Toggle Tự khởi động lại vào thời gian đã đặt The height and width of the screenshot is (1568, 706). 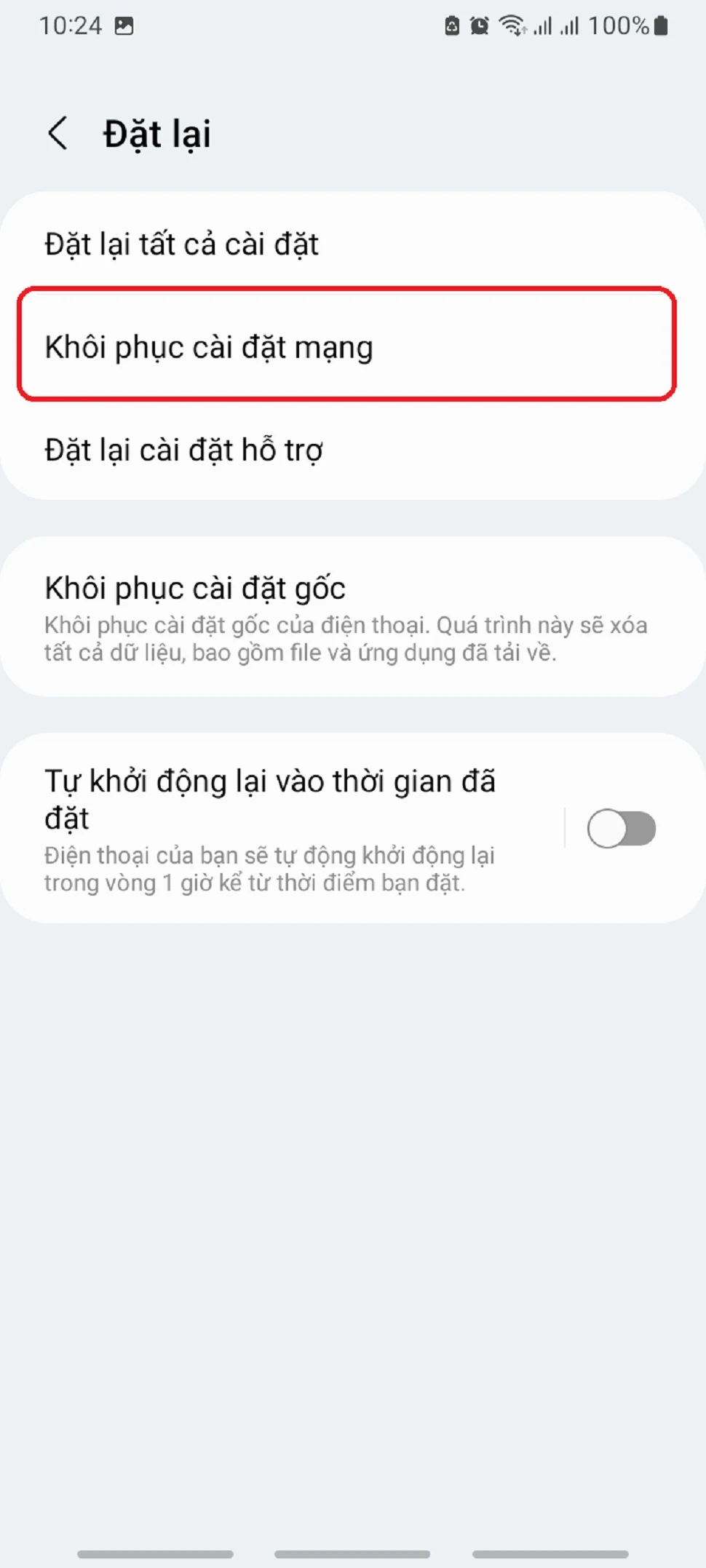click(x=622, y=828)
